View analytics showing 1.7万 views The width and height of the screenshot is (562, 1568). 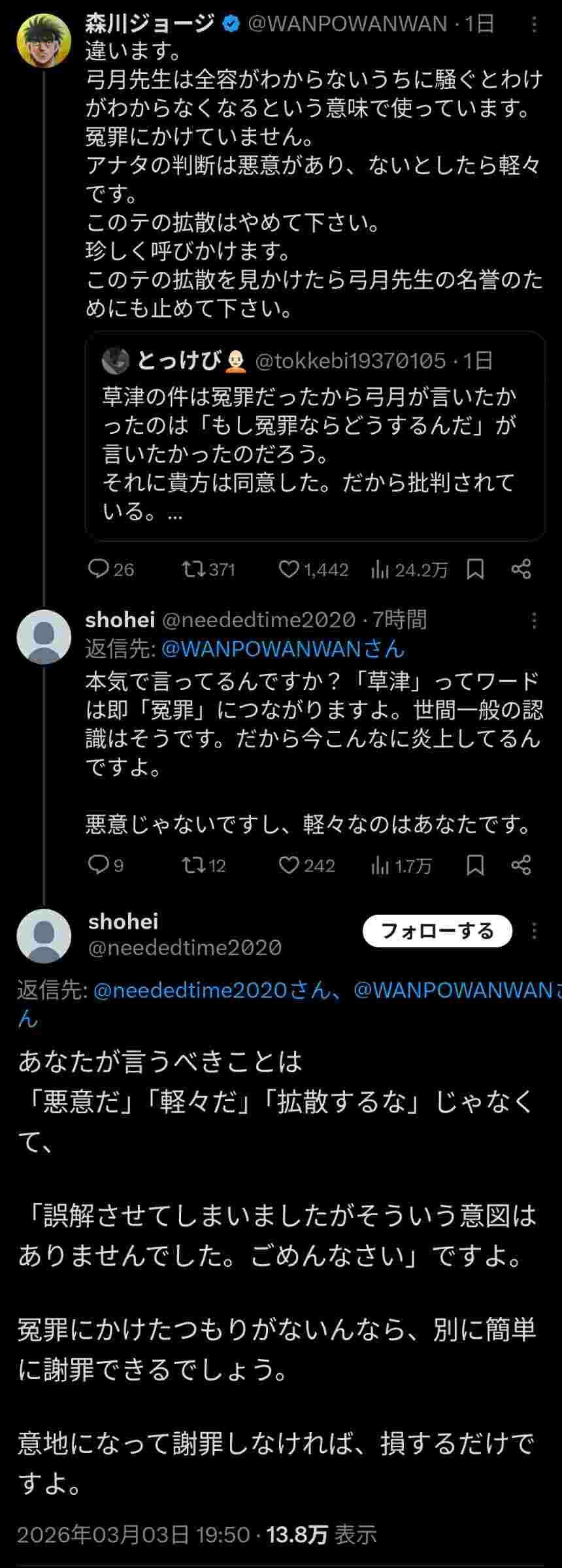click(x=401, y=866)
